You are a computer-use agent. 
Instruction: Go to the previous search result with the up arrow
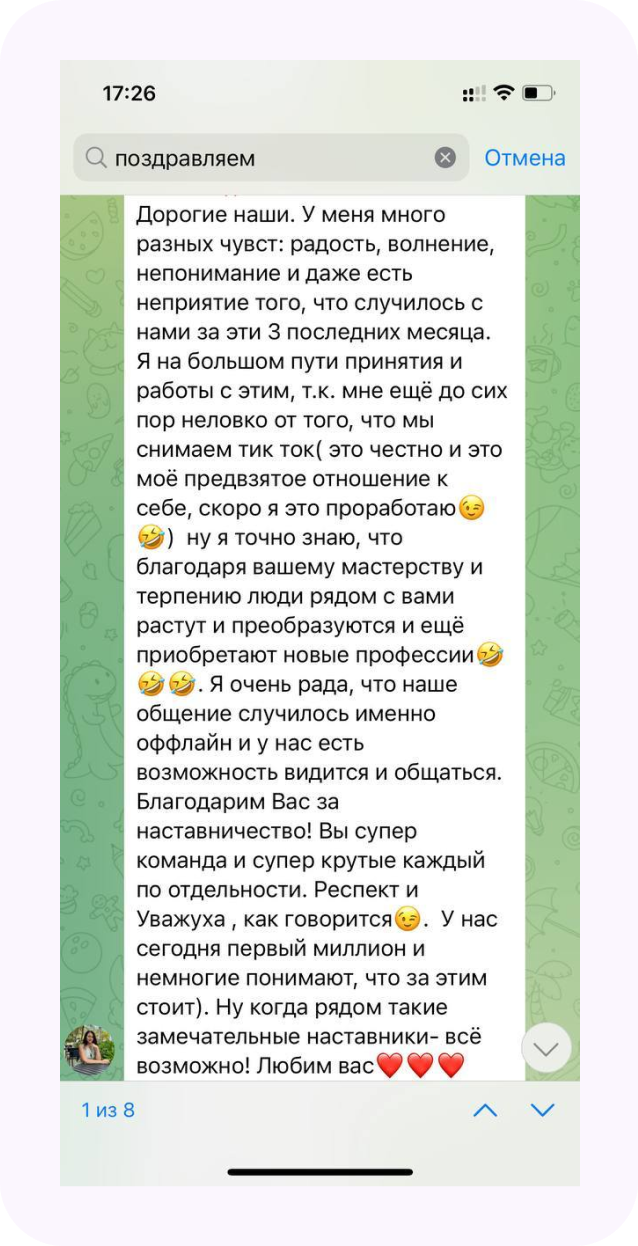485,1110
